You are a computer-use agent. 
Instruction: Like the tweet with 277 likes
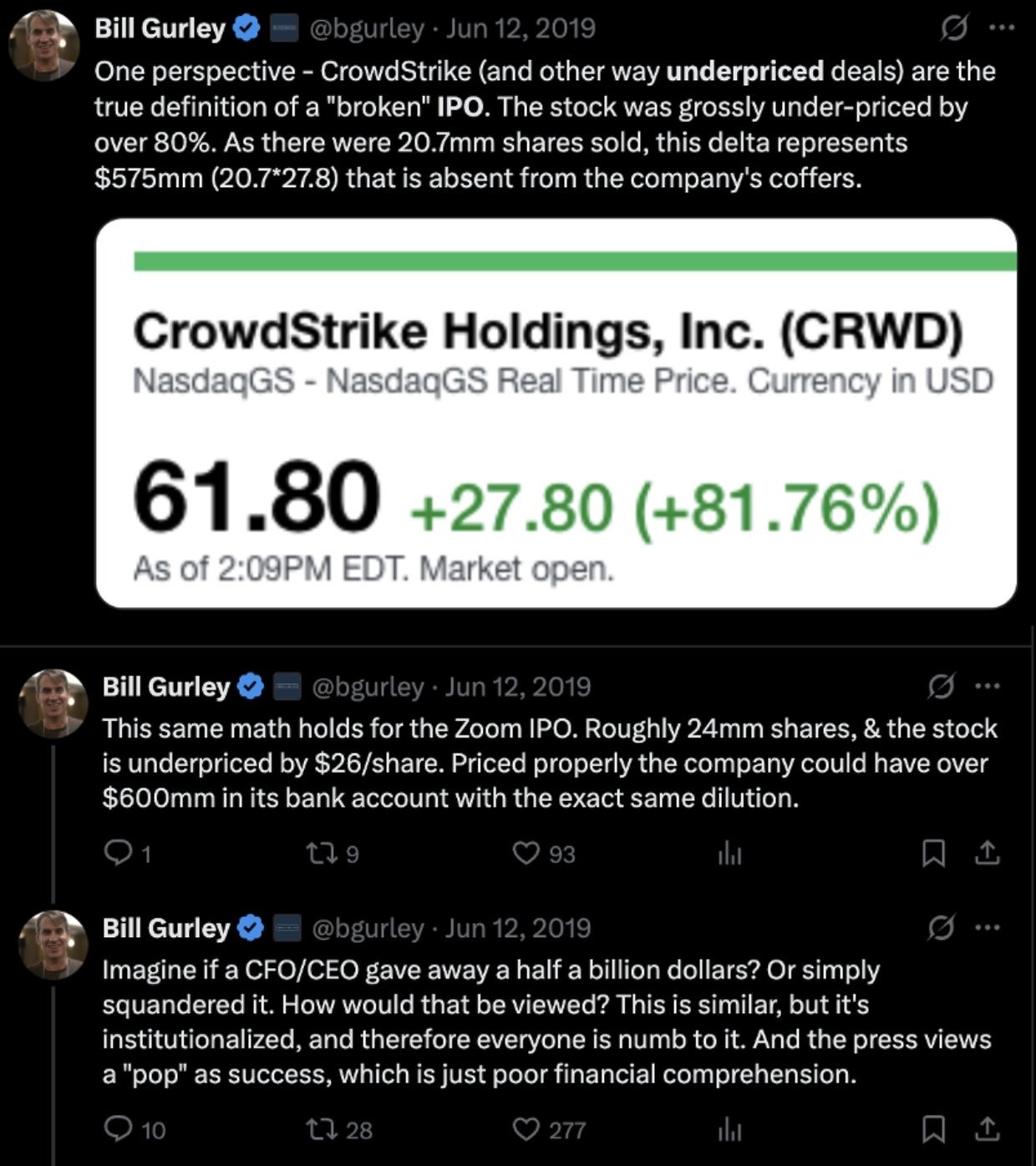(526, 1129)
